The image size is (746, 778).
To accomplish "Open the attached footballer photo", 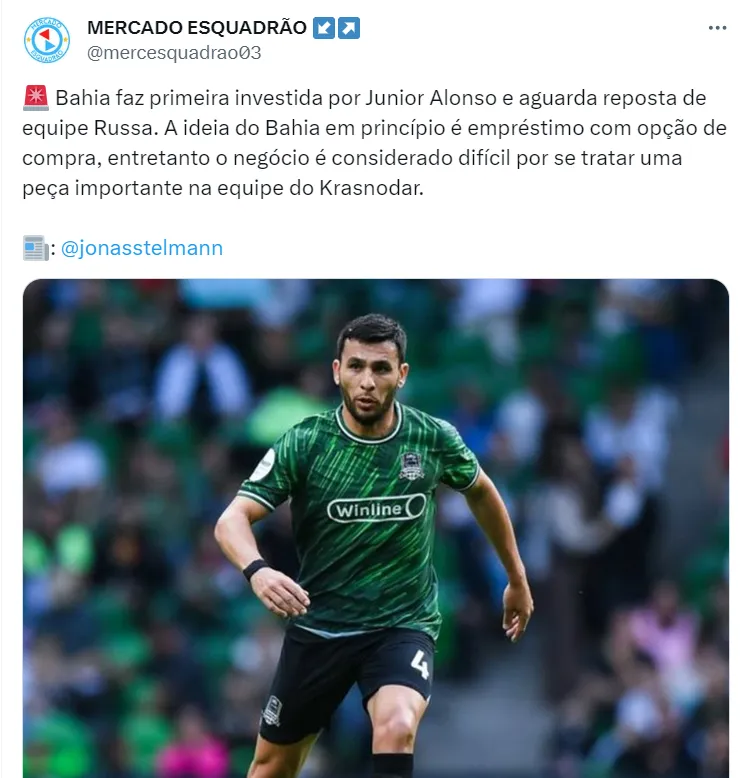I will tap(375, 528).
